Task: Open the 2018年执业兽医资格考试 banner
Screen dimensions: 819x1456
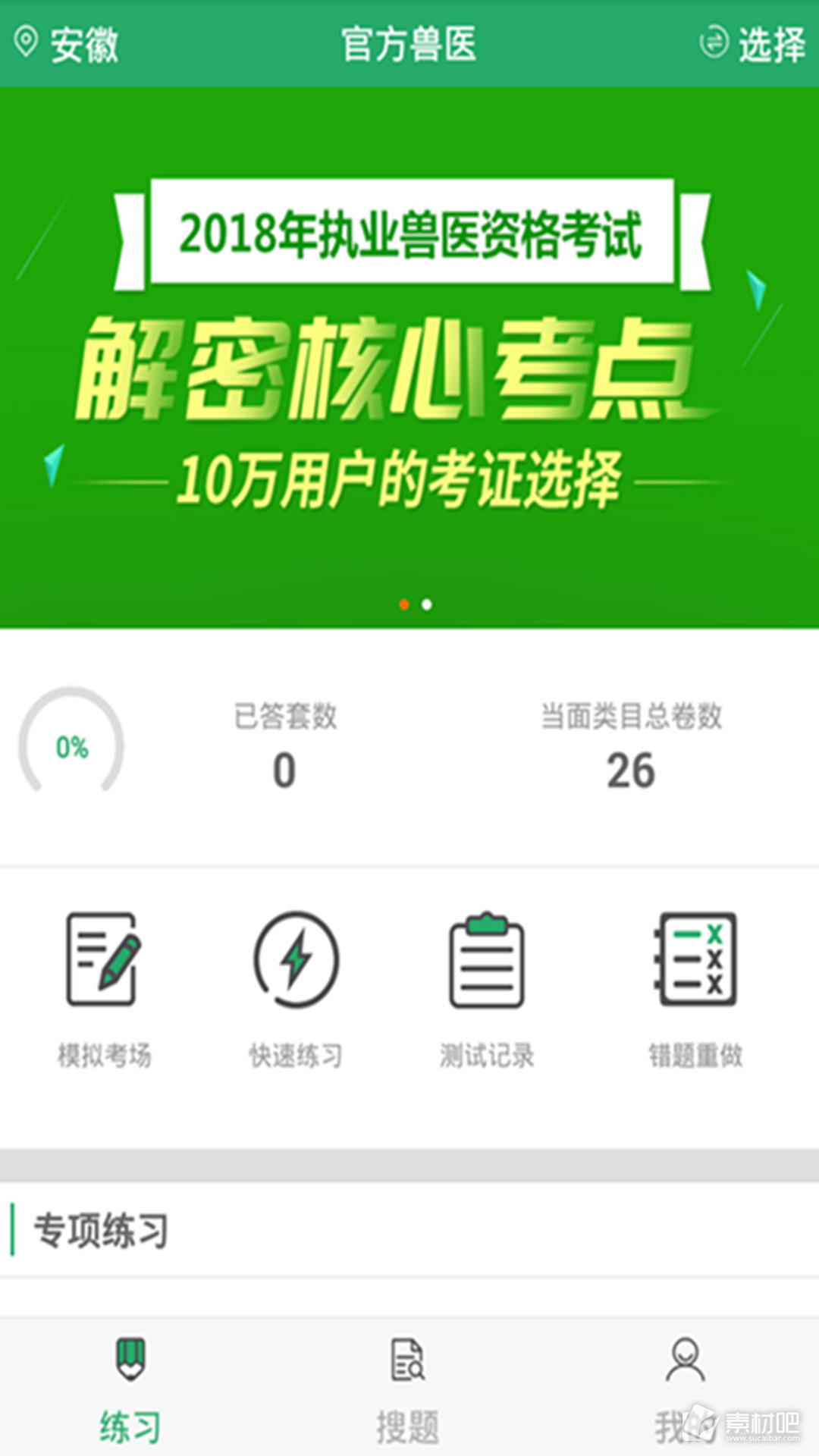Action: click(x=409, y=358)
